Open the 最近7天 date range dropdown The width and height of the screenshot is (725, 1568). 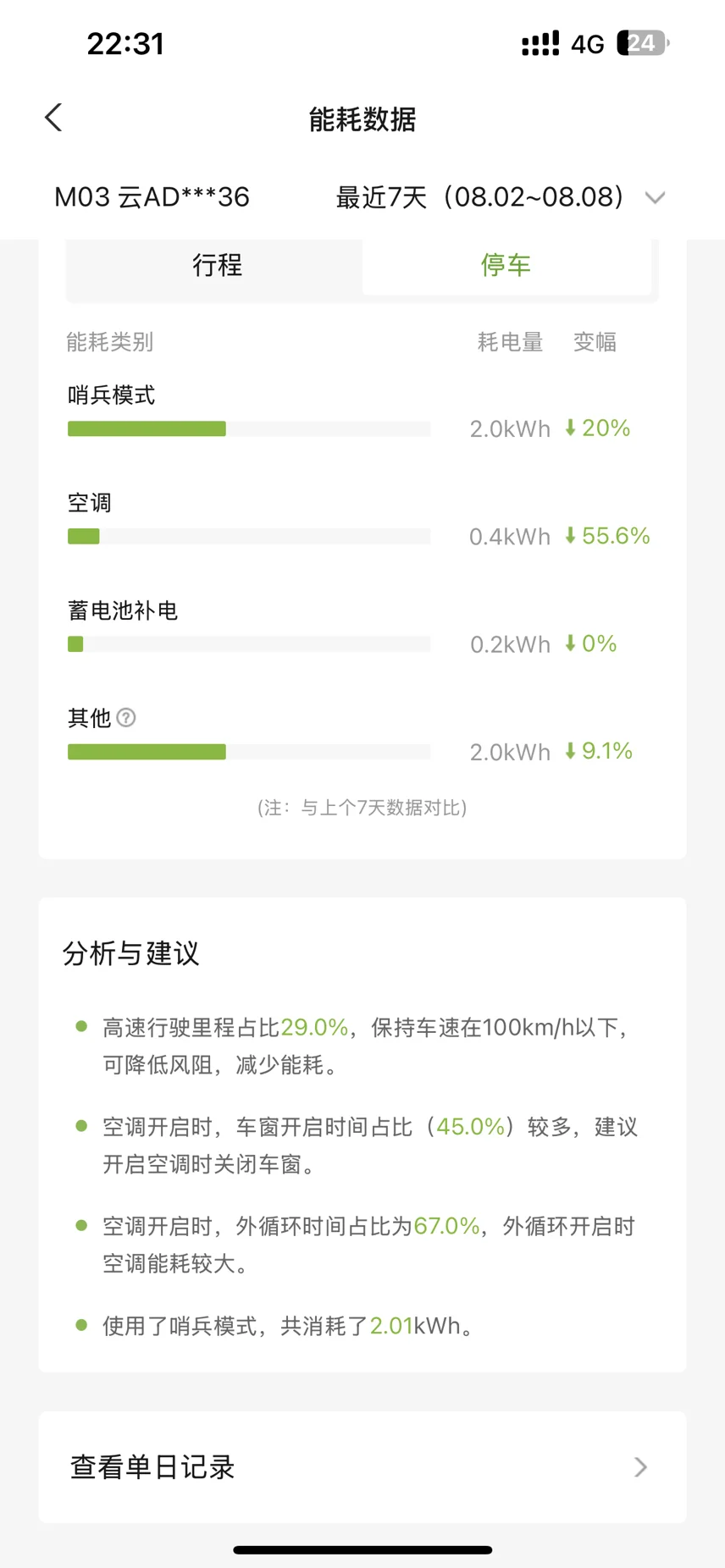pos(500,197)
